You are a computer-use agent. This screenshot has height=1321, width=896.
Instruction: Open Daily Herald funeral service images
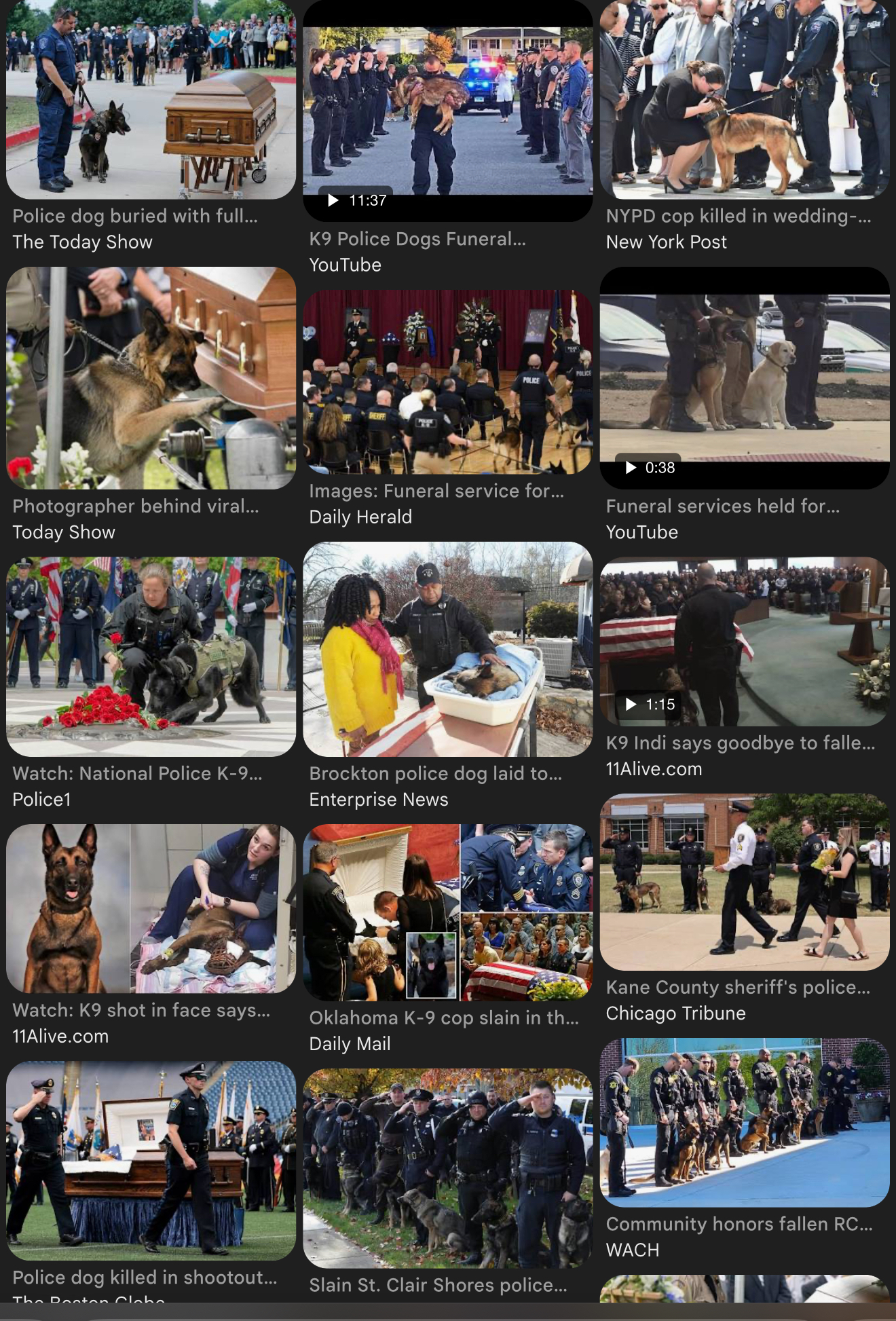point(447,382)
